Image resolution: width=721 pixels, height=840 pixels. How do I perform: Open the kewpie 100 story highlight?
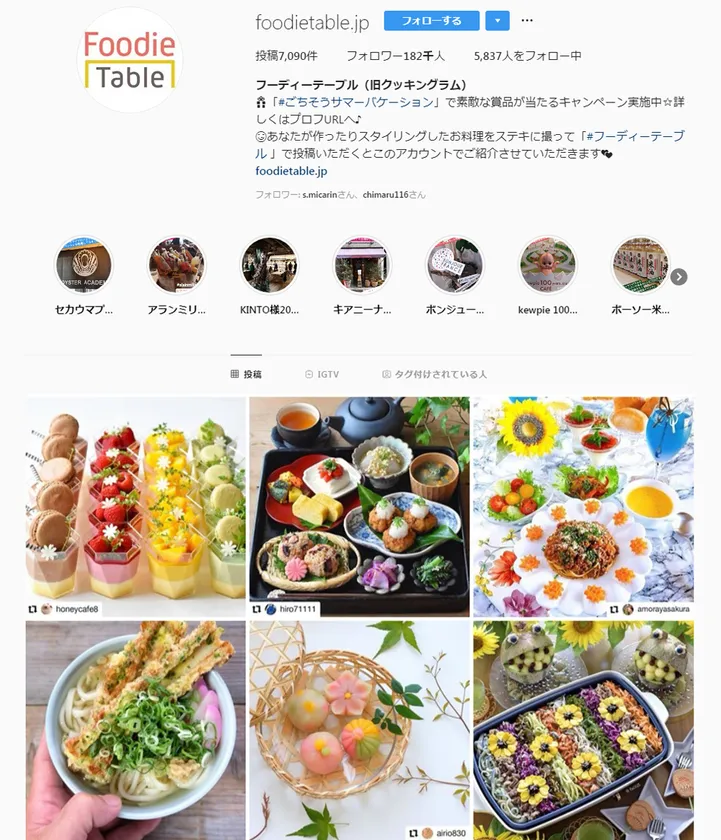[547, 265]
